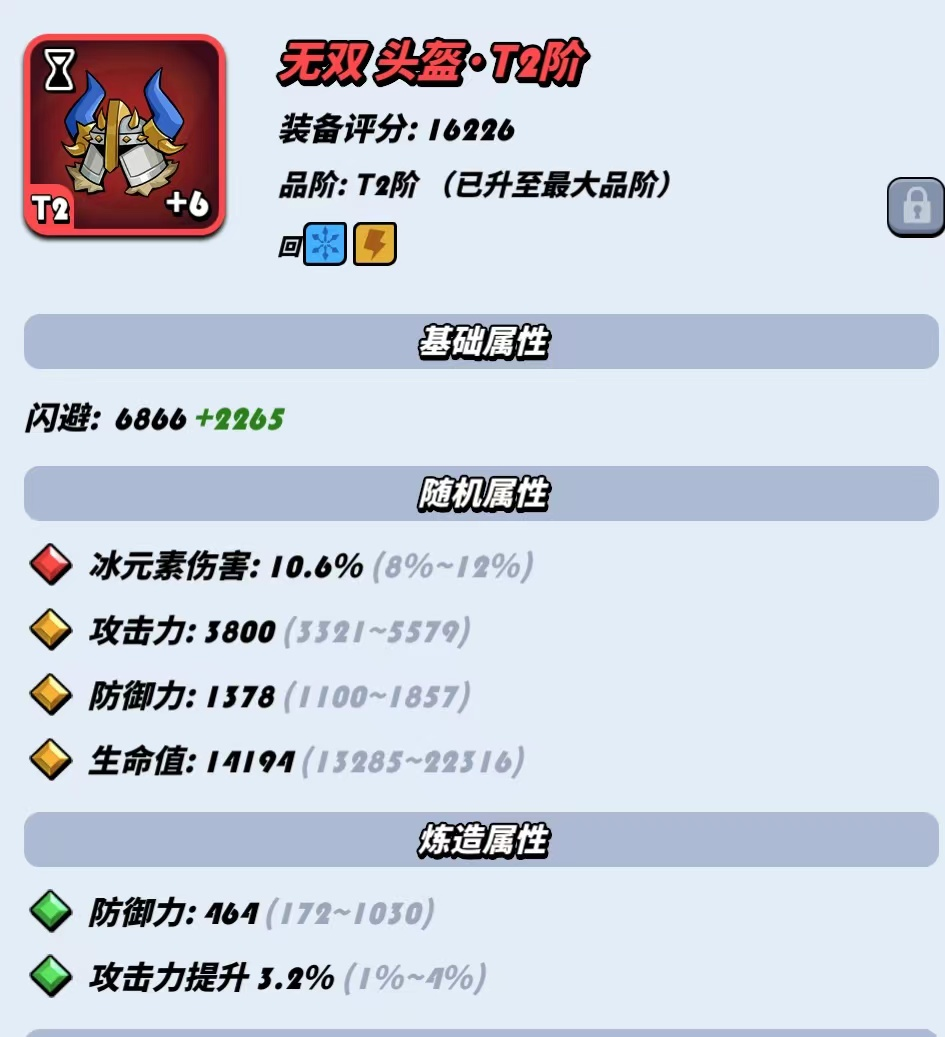This screenshot has width=945, height=1037.
Task: Open the T2 helmet equipment icon
Action: pyautogui.click(x=124, y=136)
